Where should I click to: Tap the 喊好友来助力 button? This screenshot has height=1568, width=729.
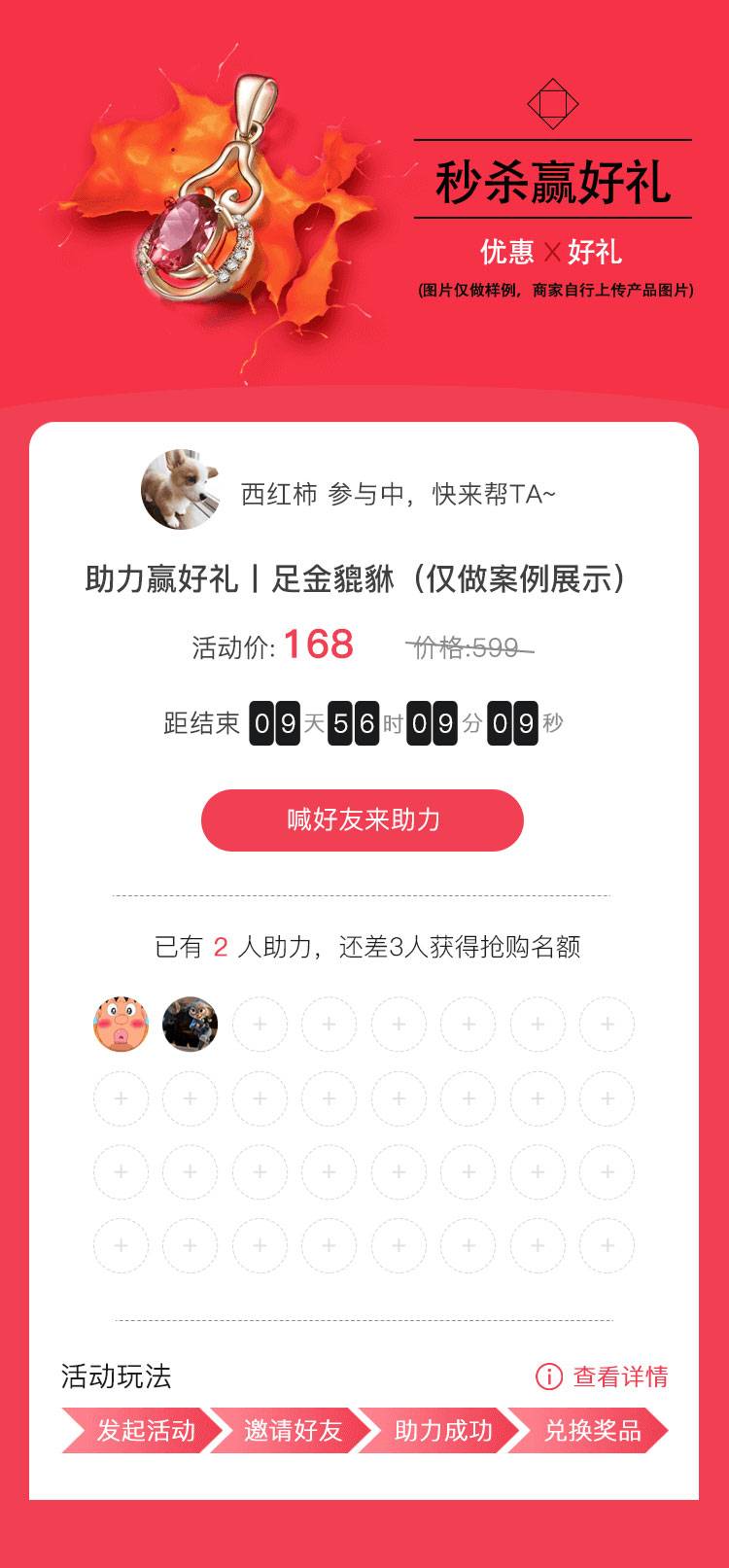[x=363, y=819]
